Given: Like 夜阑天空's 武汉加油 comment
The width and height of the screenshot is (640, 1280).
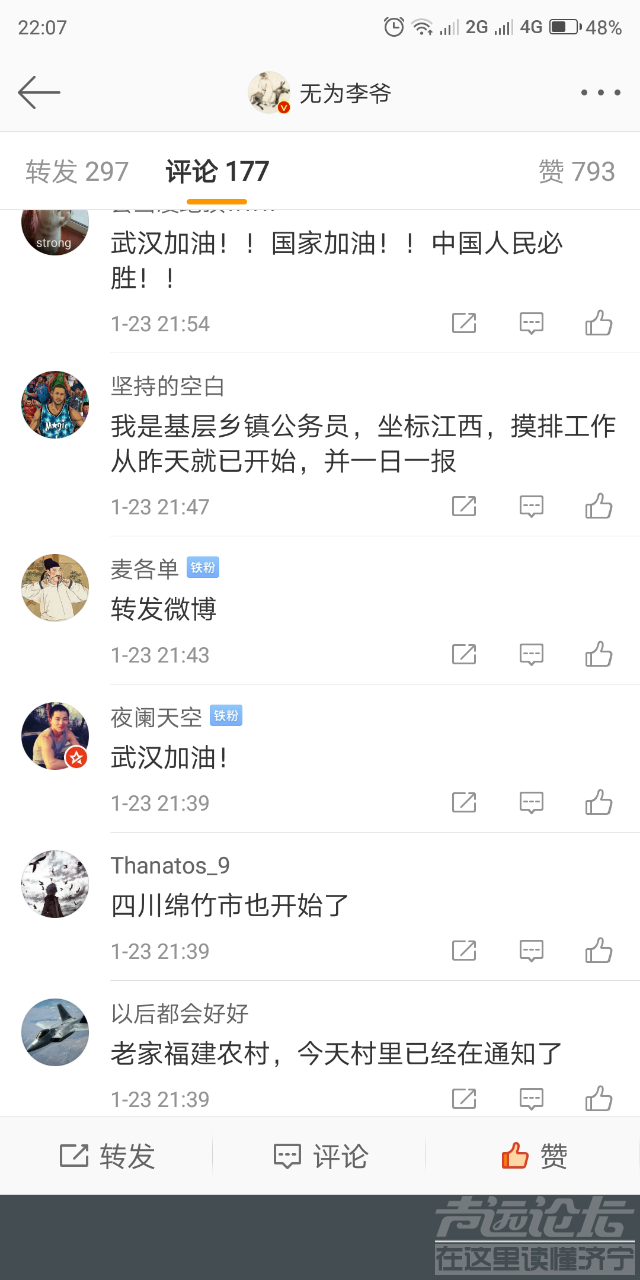Looking at the screenshot, I should pos(599,802).
